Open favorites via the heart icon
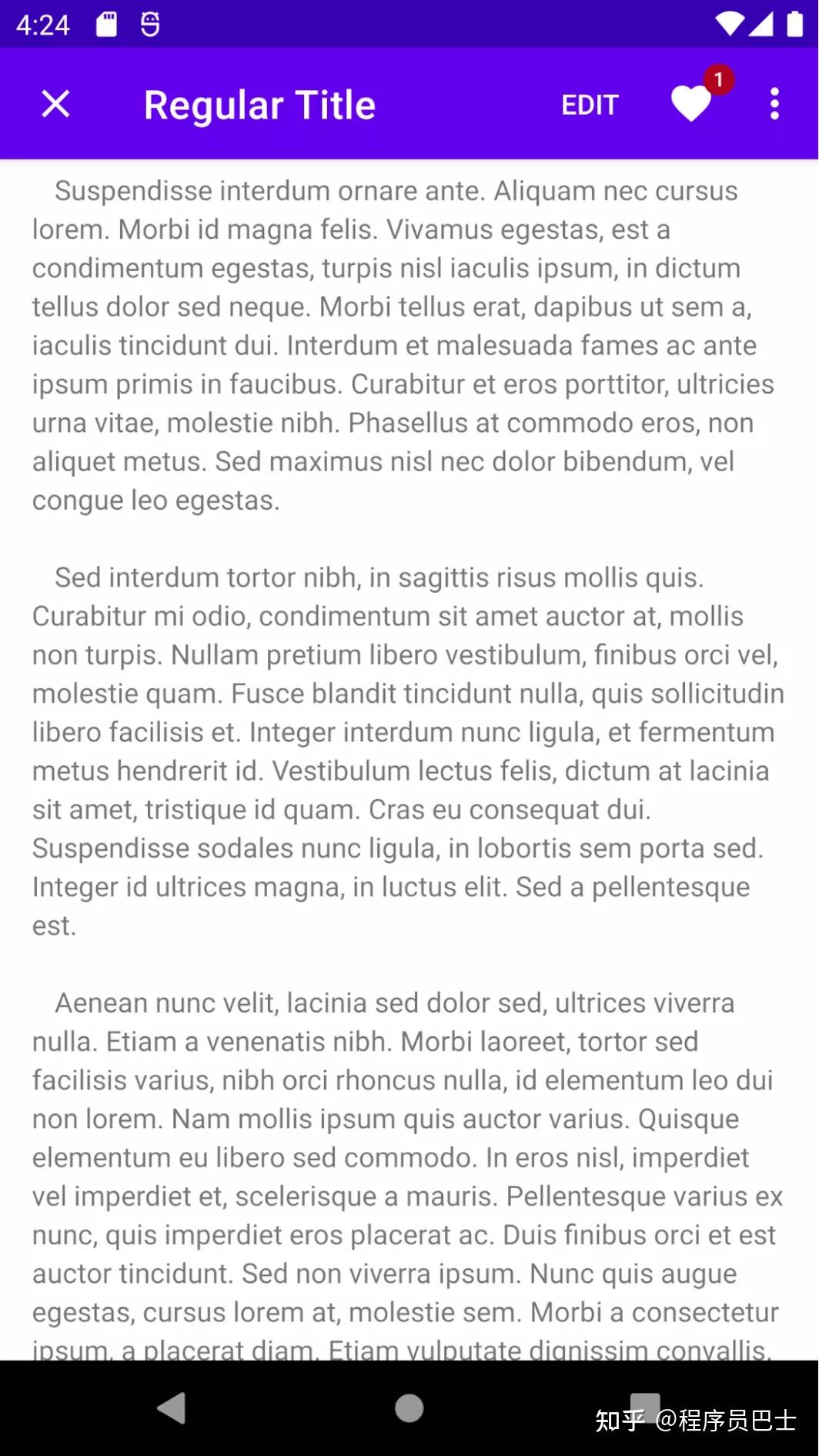Screen dimensions: 819x1456 tap(691, 104)
